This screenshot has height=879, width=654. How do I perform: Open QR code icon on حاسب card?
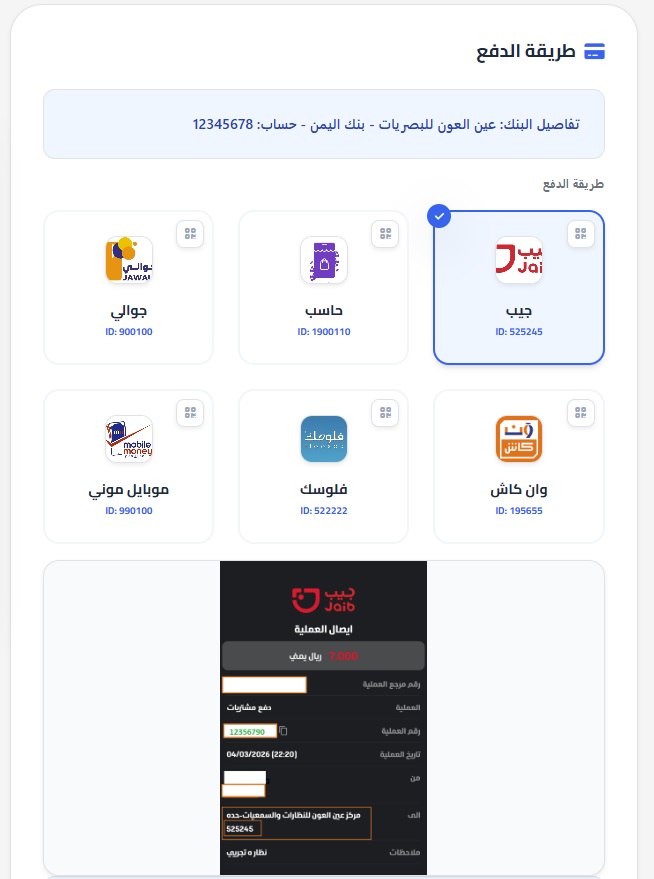coord(385,234)
